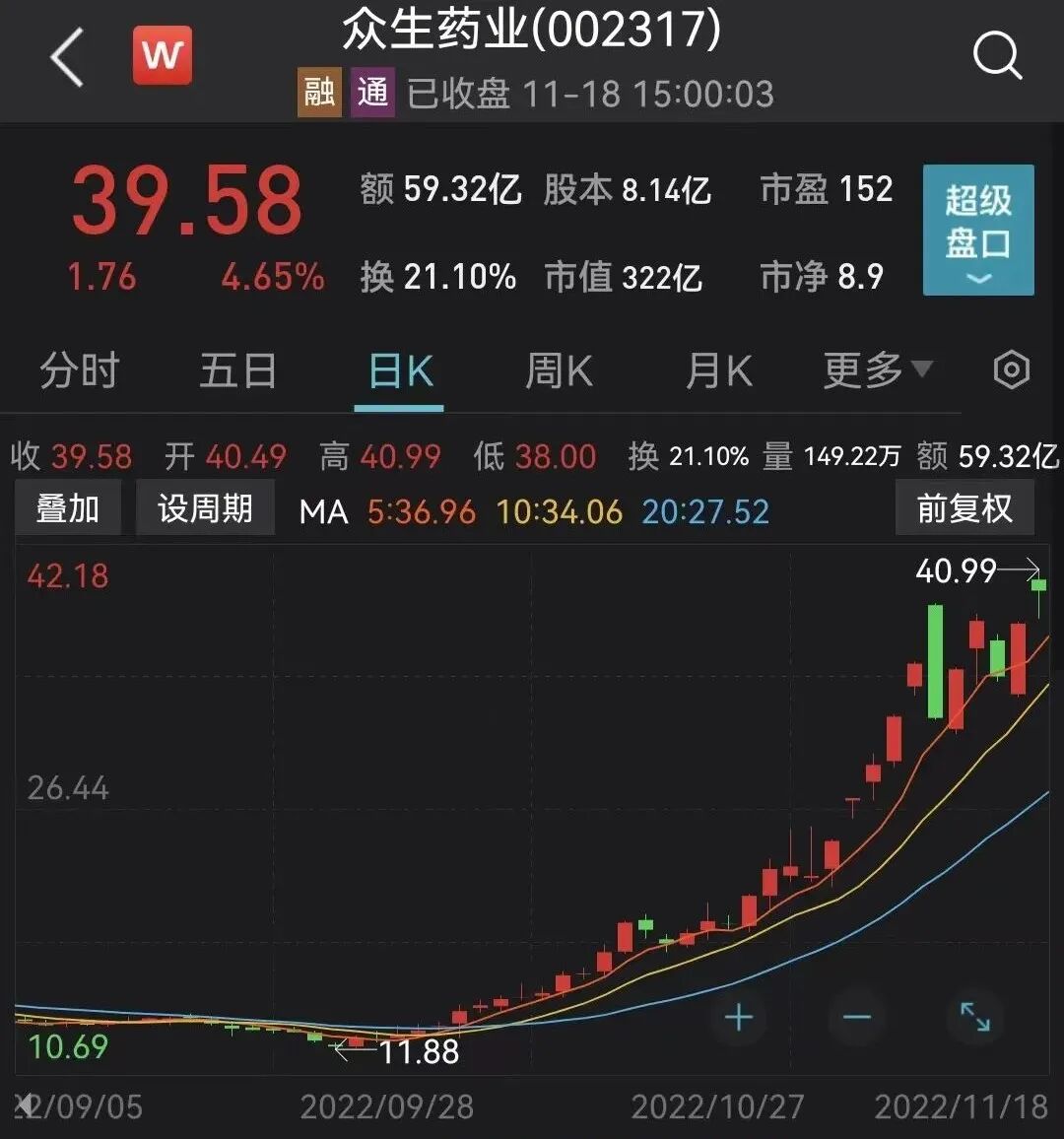The width and height of the screenshot is (1064, 1139).
Task: Change the 前复权 adjustment setting
Action: [964, 508]
